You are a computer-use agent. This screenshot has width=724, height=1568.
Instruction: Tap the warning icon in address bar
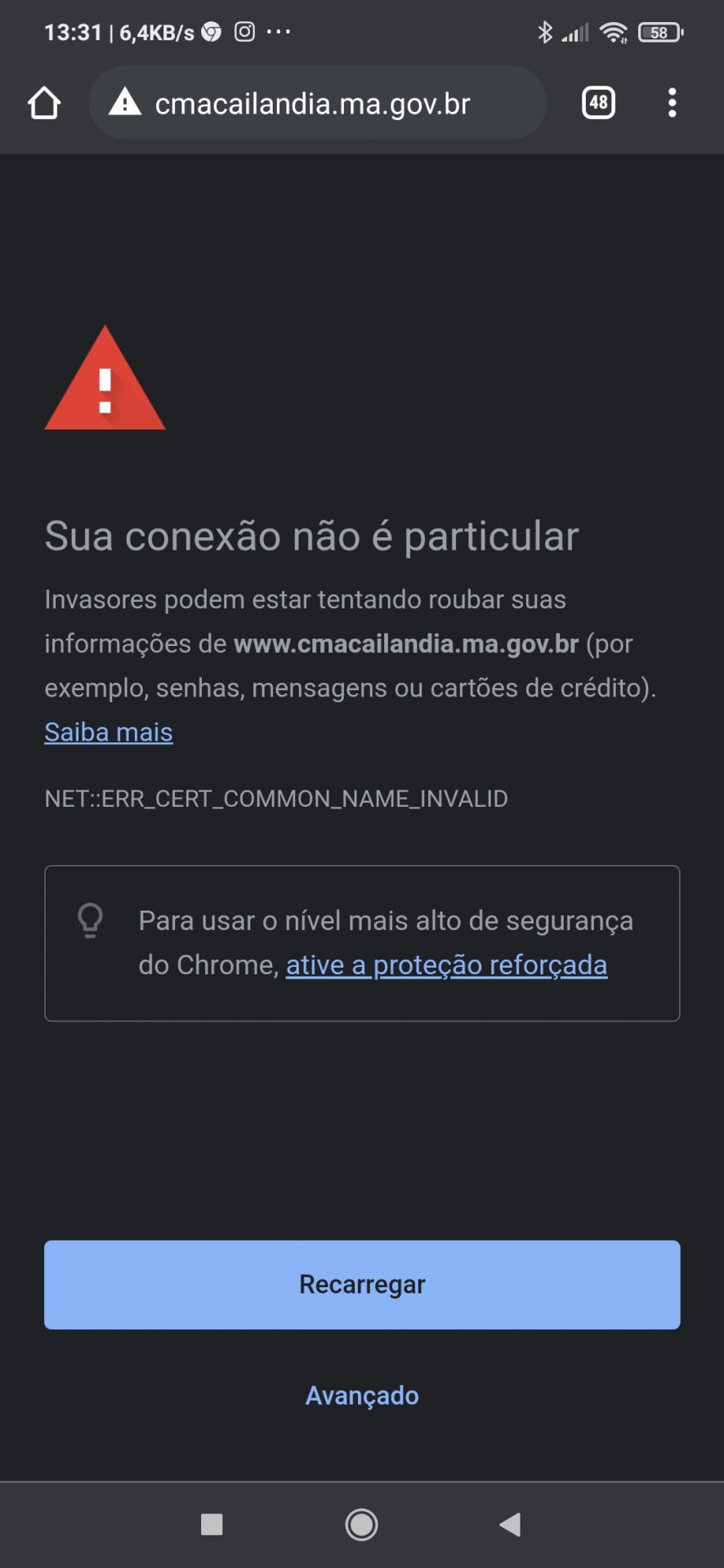coord(125,103)
